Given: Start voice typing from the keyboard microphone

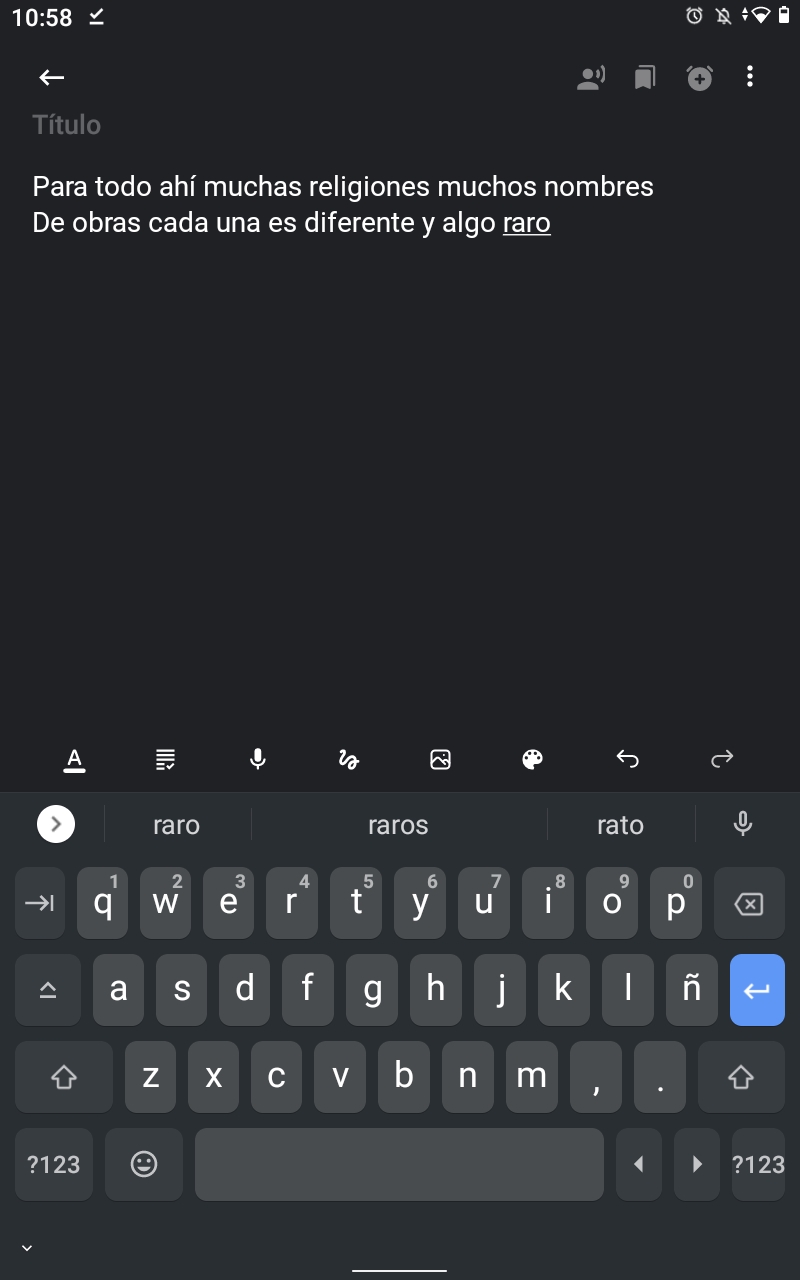Looking at the screenshot, I should [x=742, y=824].
